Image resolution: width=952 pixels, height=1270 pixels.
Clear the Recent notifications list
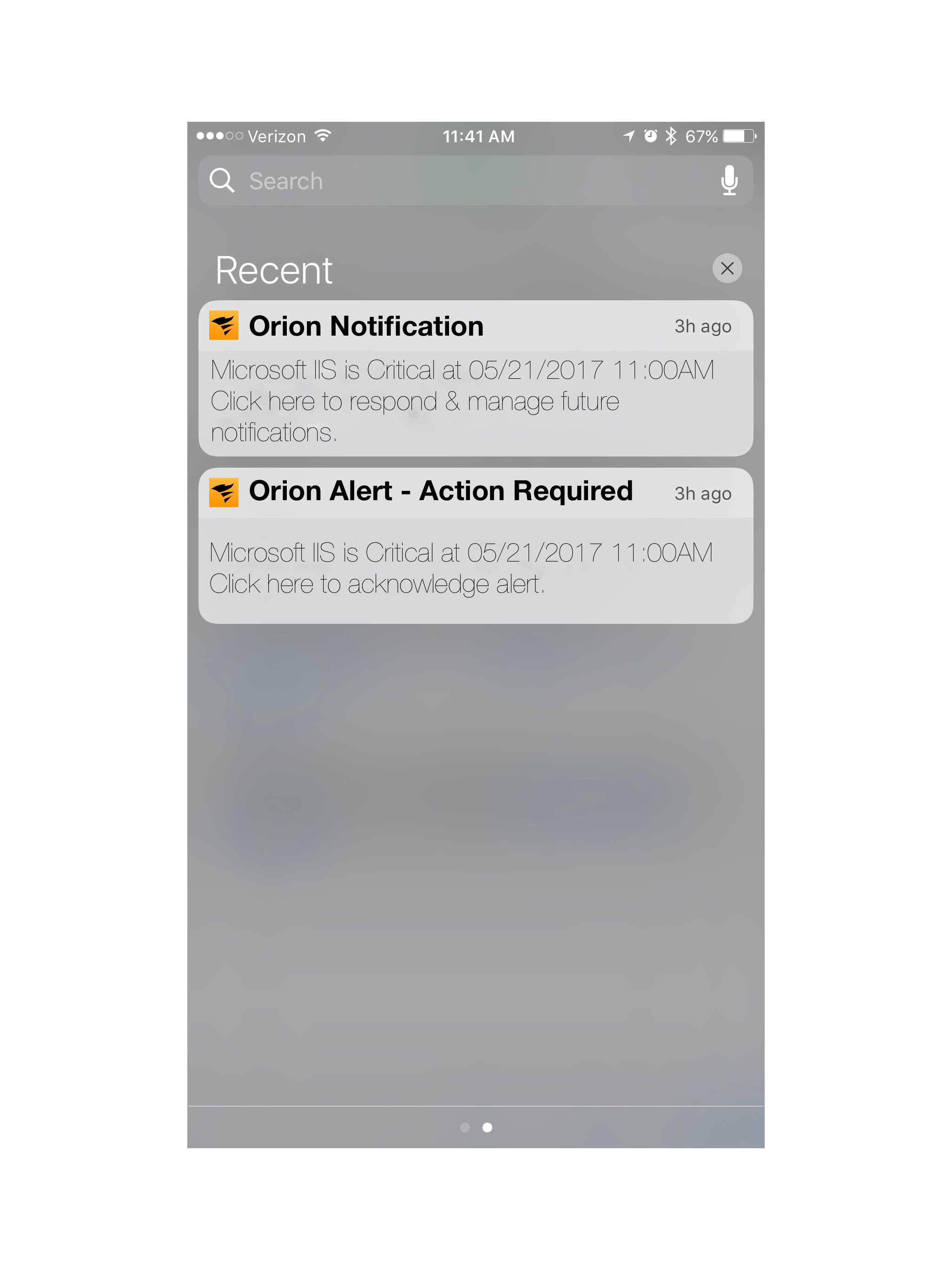pos(727,268)
